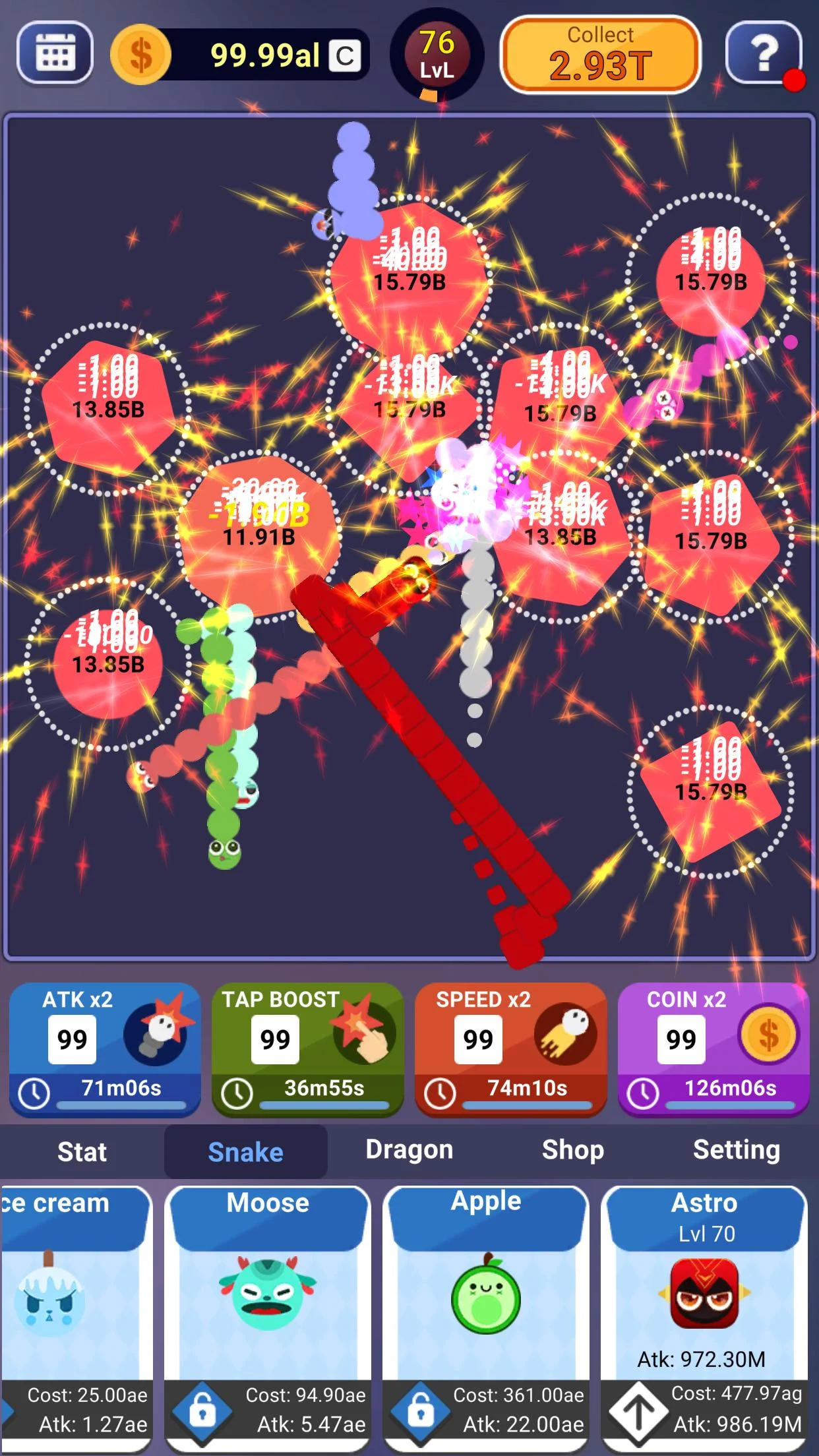Switch to the Dragon tab
The width and height of the screenshot is (819, 1456).
(409, 1150)
